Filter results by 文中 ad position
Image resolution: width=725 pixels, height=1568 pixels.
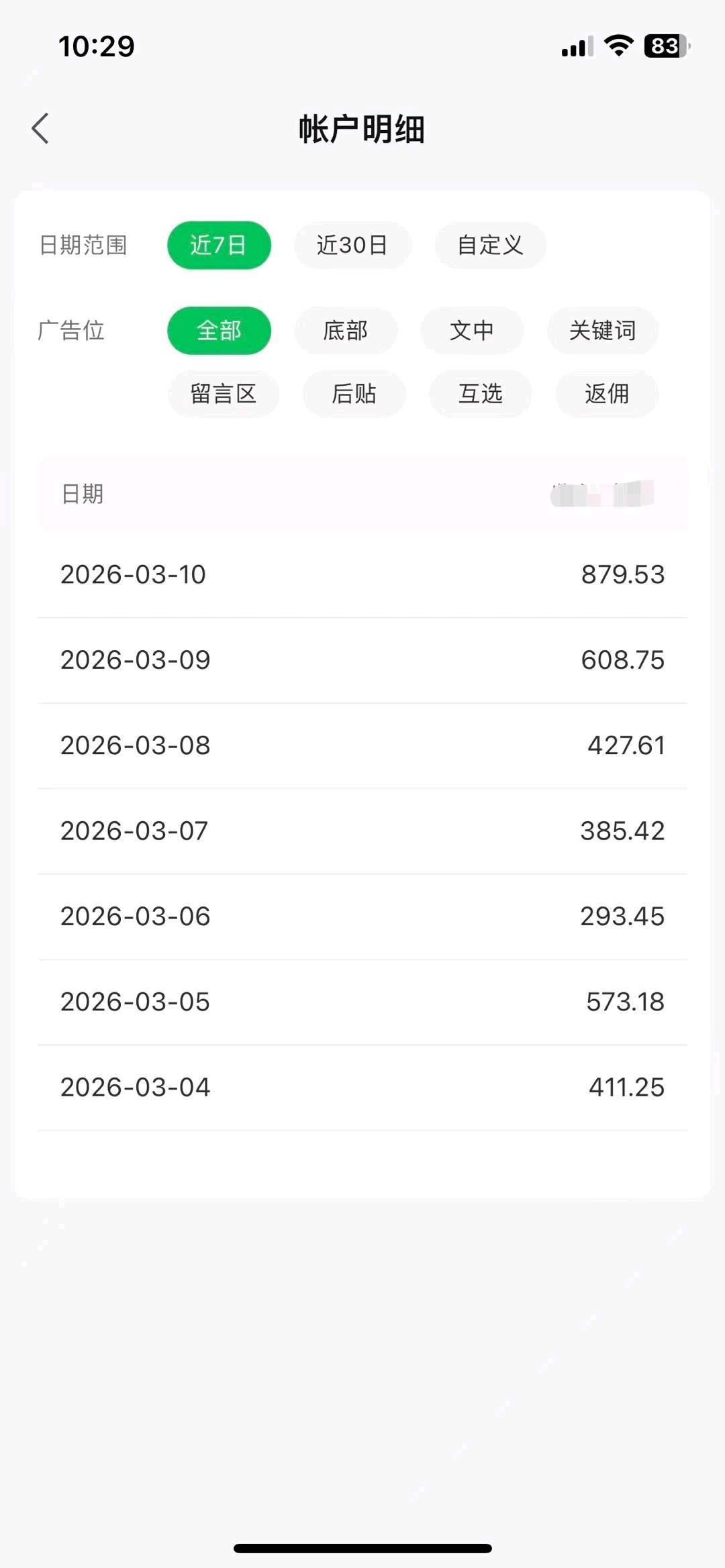click(x=473, y=330)
